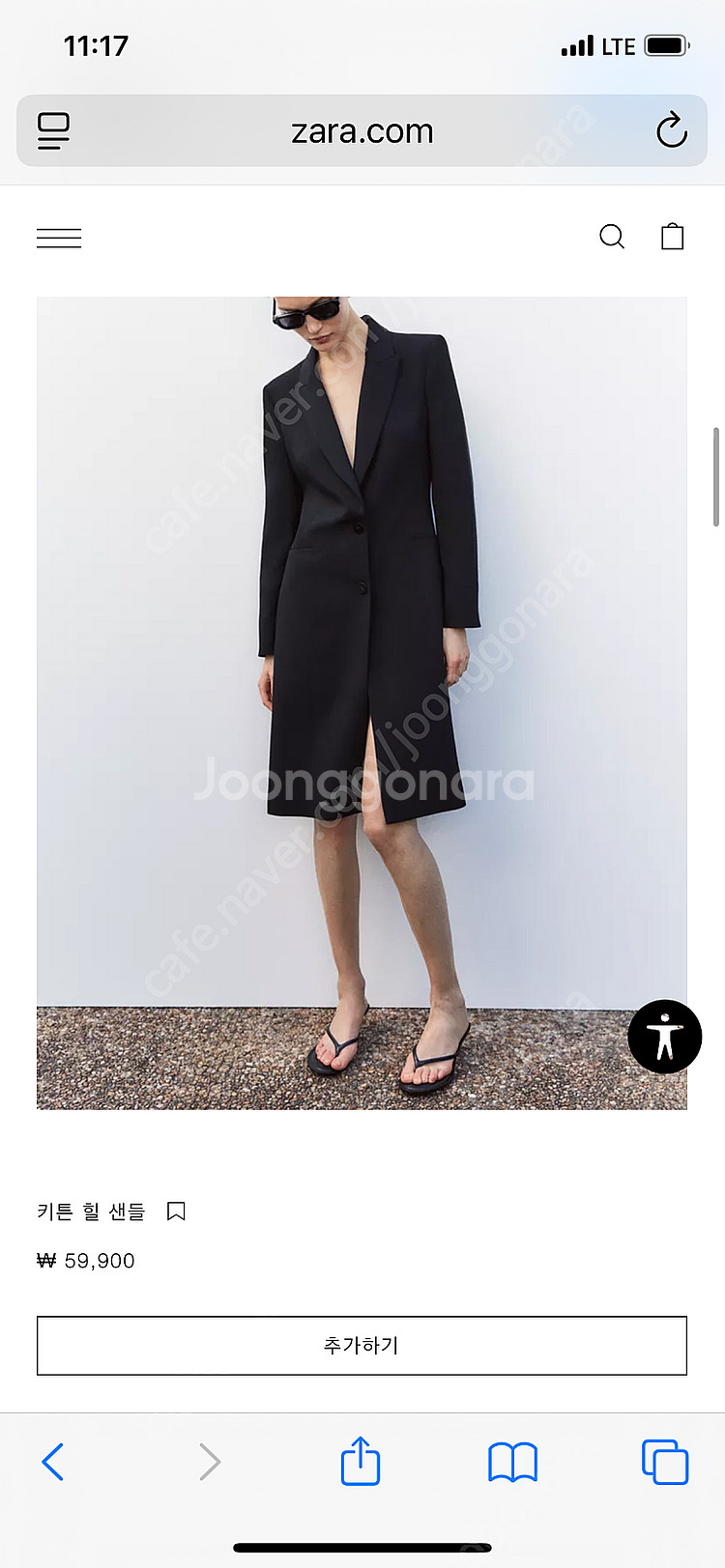
Task: Open the Zara search icon
Action: coord(612,237)
